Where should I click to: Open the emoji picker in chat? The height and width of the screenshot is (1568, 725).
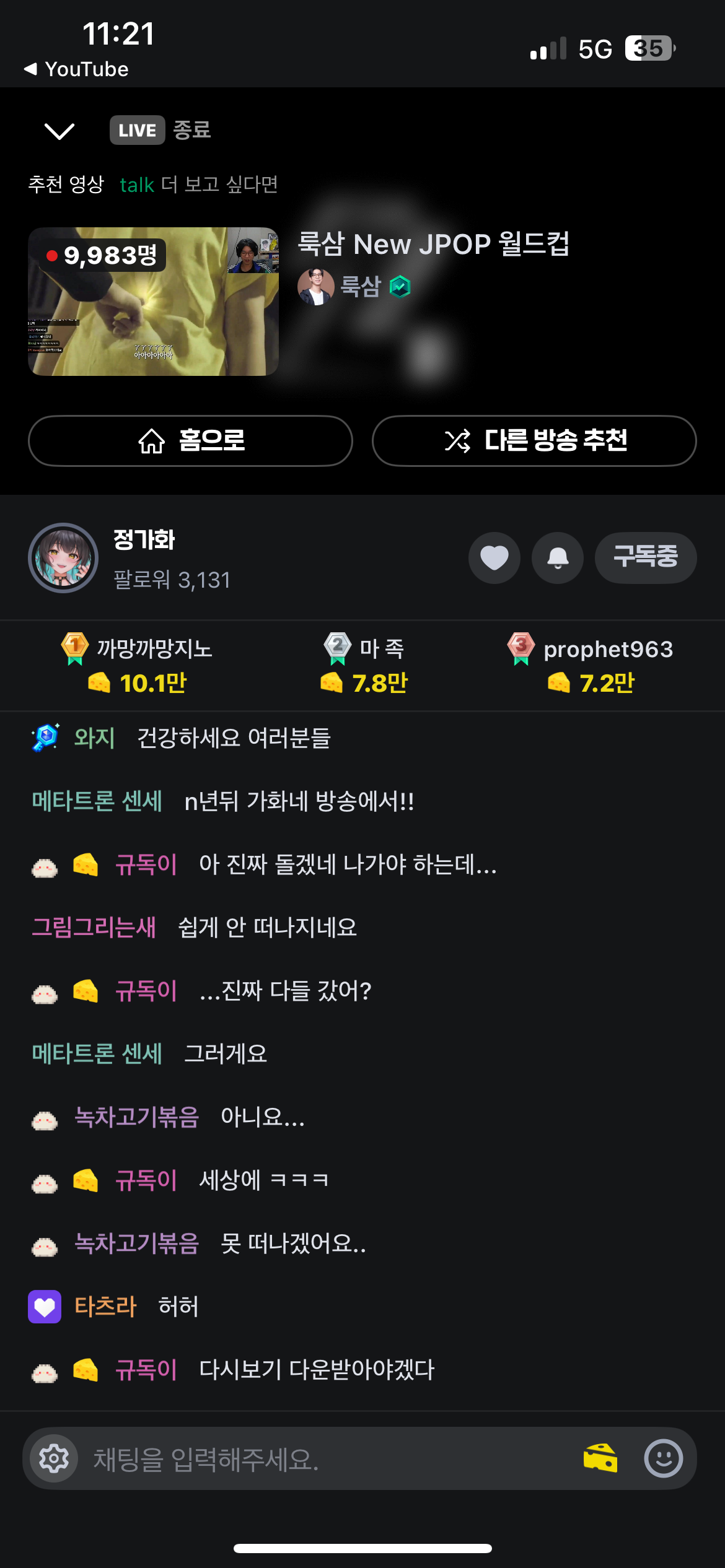(x=664, y=1458)
